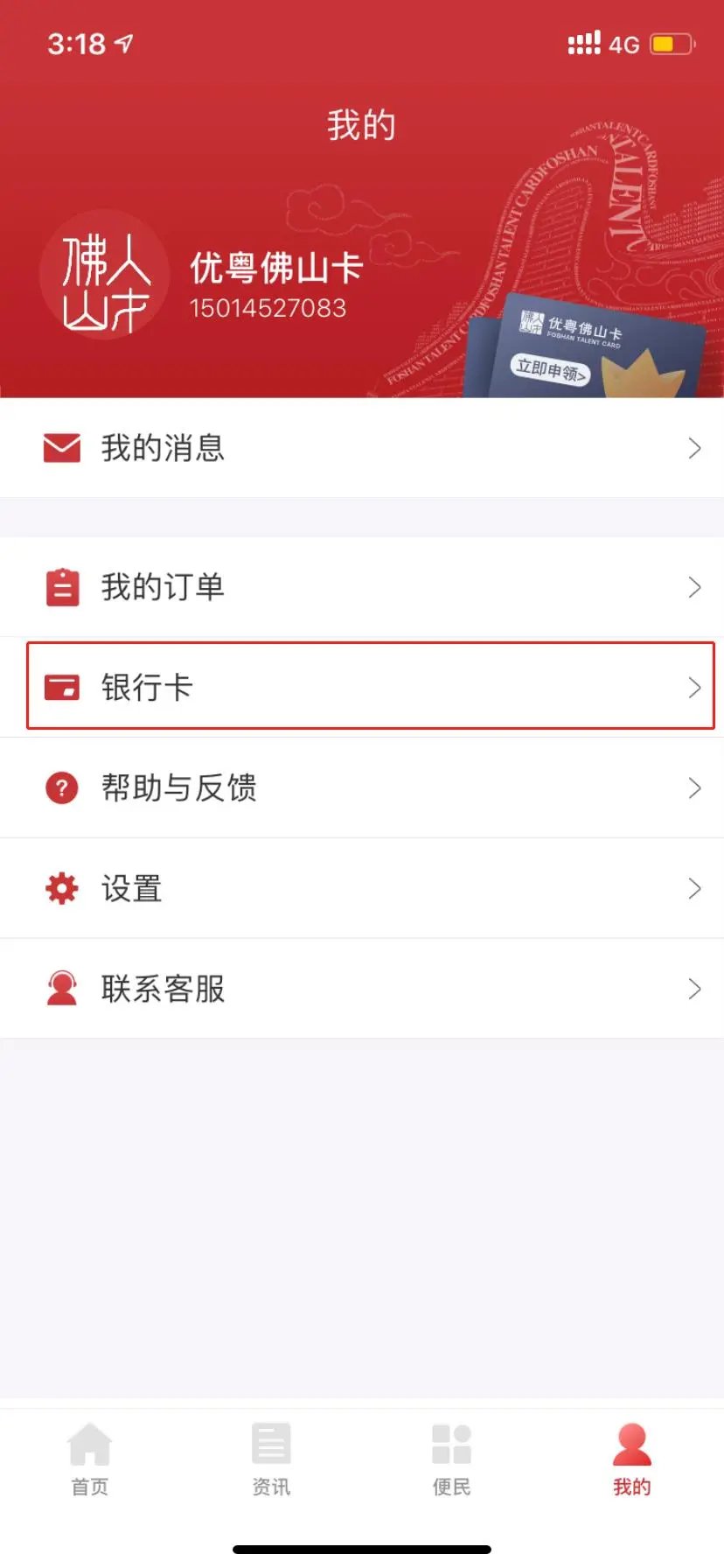Tap the 立即申领 apply button on card
724x1568 pixels.
[x=550, y=370]
